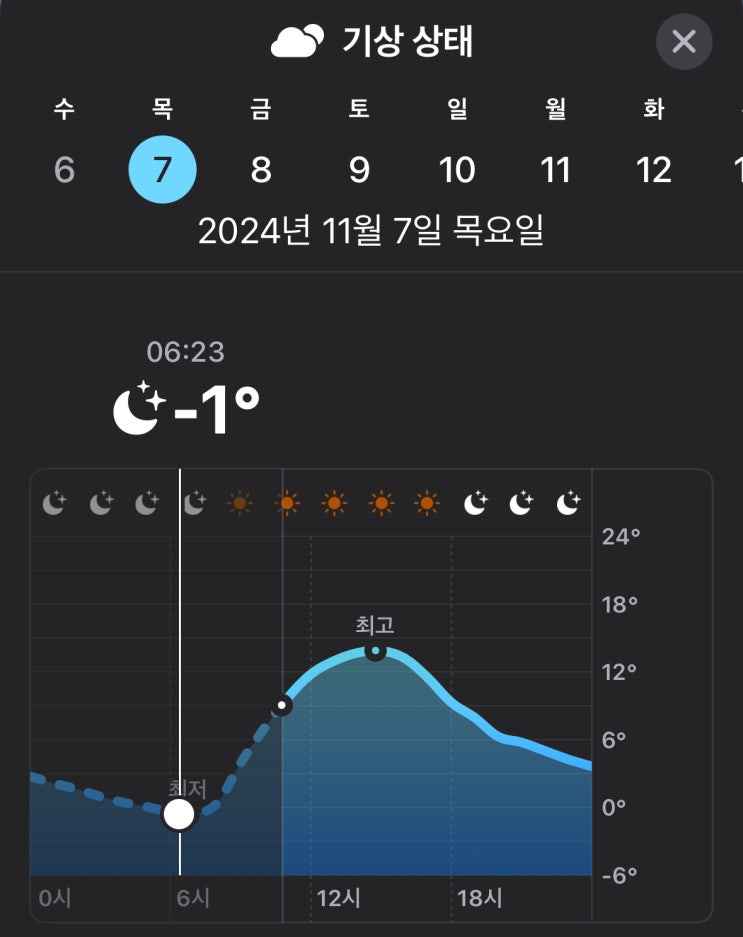View Sunday the 10th weather
Image resolution: width=743 pixels, height=937 pixels.
point(457,170)
